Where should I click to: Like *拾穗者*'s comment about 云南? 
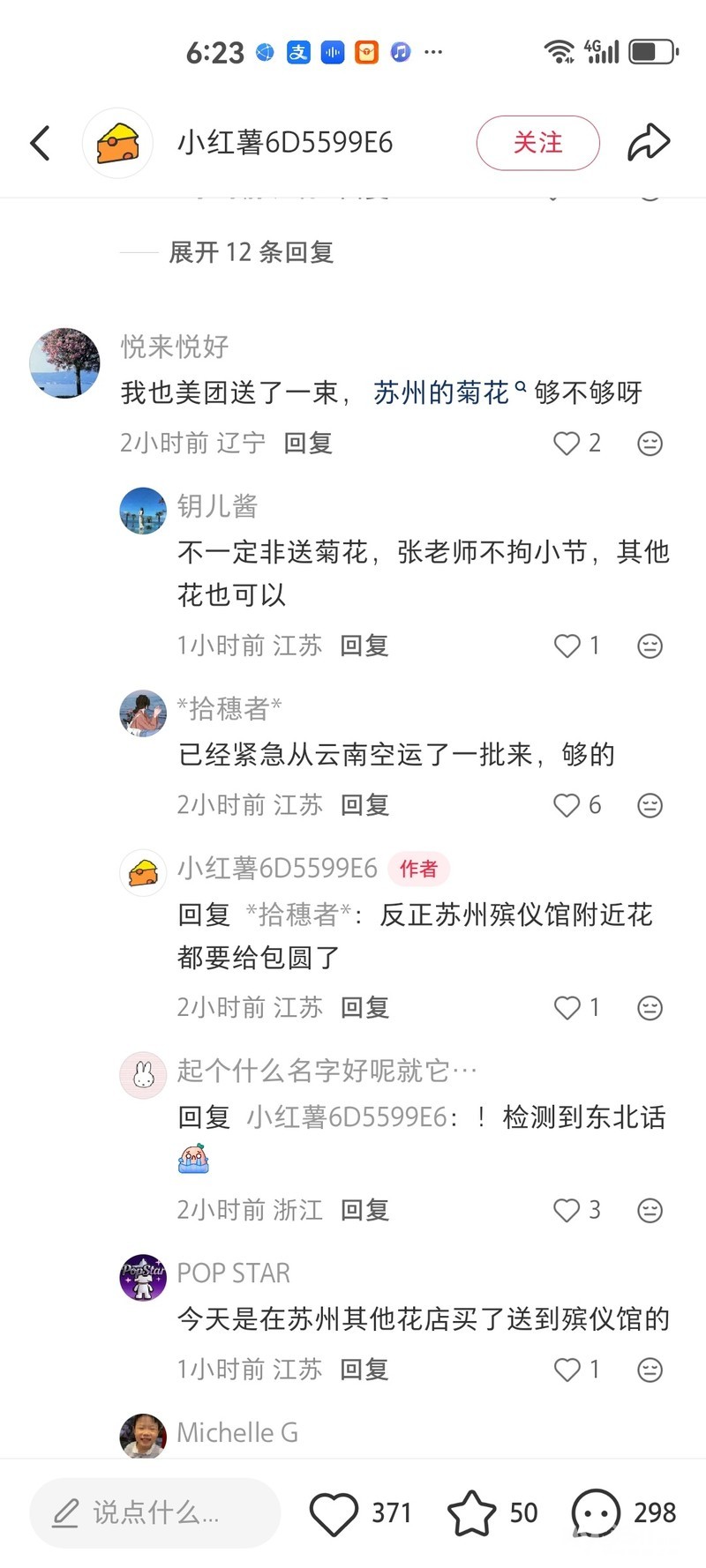(x=567, y=805)
